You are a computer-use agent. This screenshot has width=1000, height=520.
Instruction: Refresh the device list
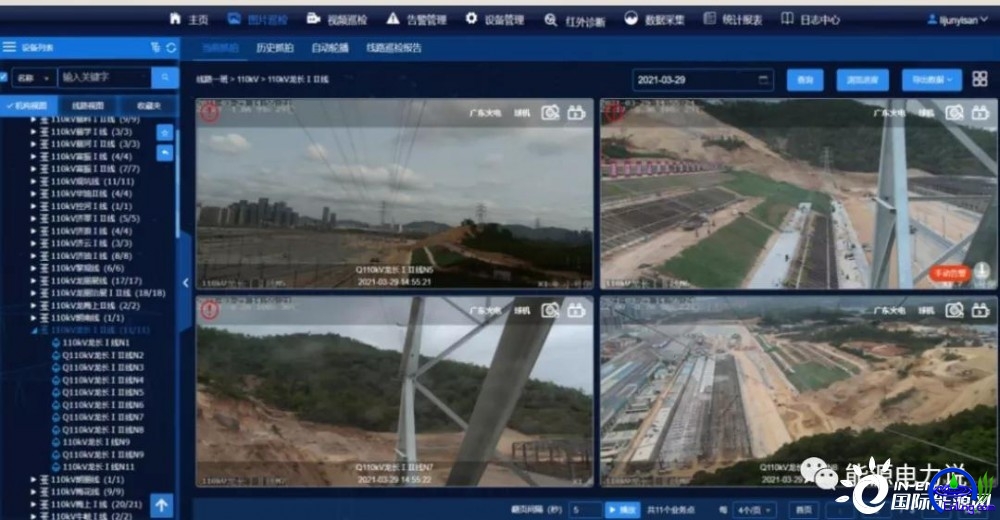click(171, 47)
